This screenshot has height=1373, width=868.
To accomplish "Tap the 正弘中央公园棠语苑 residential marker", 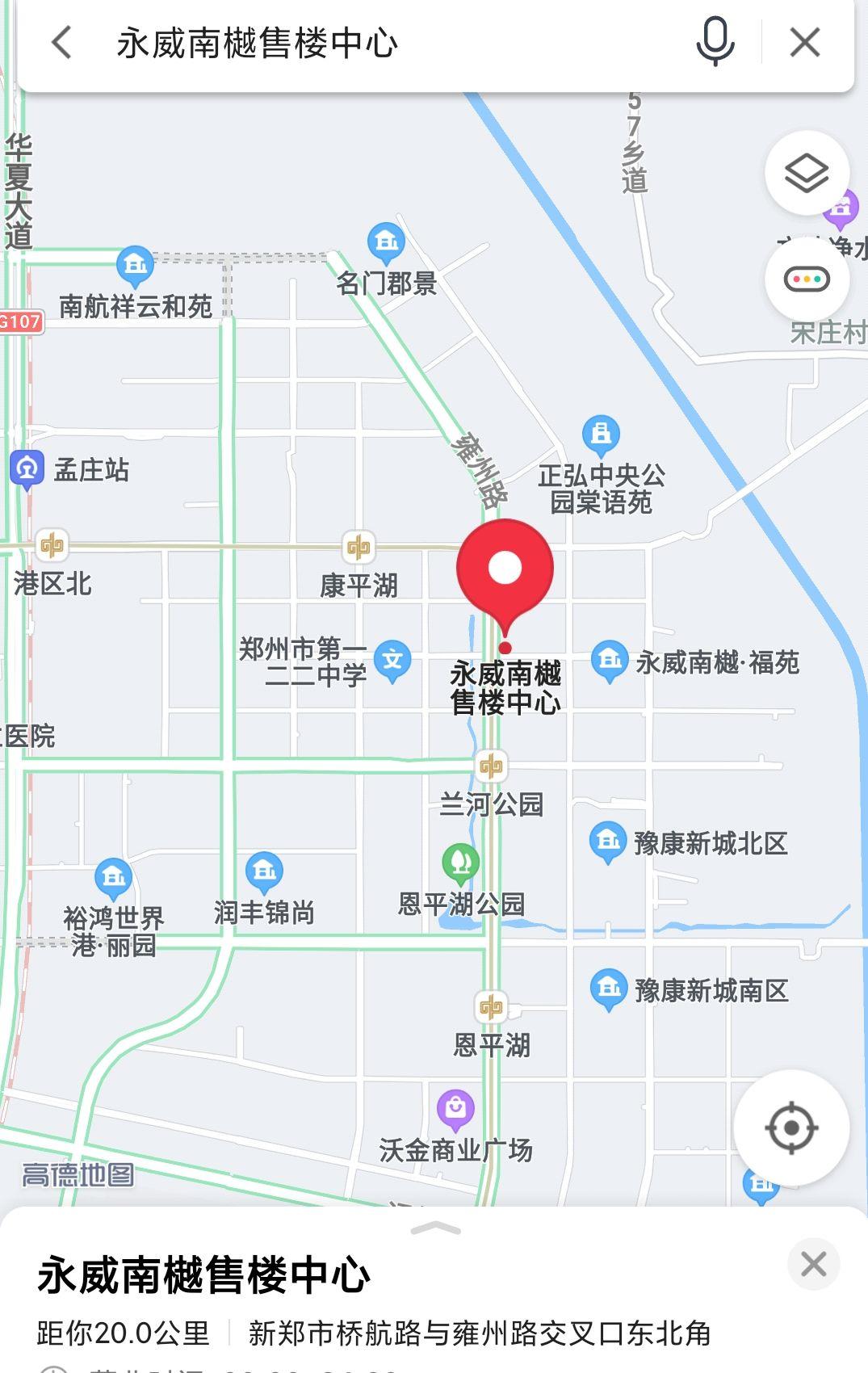I will tap(601, 434).
